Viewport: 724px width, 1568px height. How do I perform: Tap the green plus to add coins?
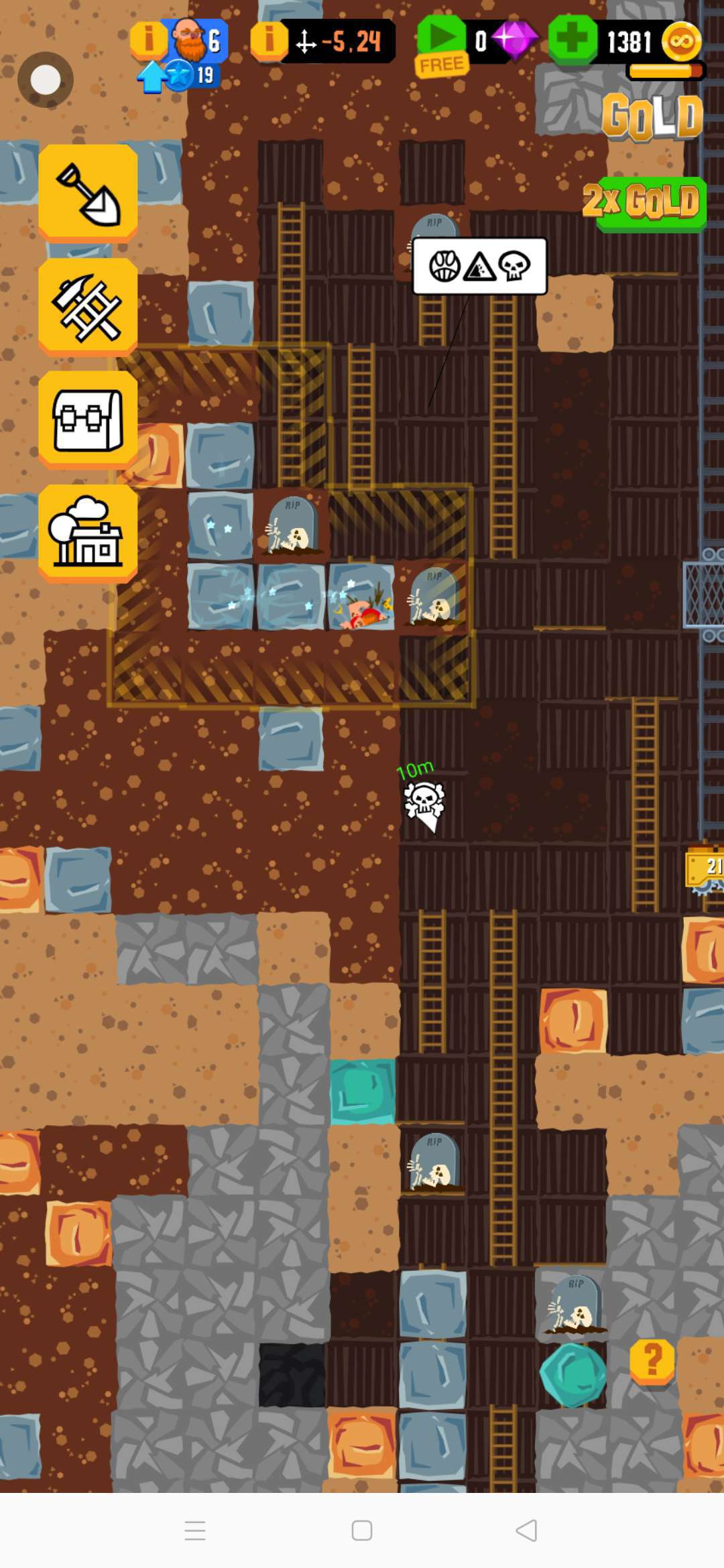(x=572, y=40)
